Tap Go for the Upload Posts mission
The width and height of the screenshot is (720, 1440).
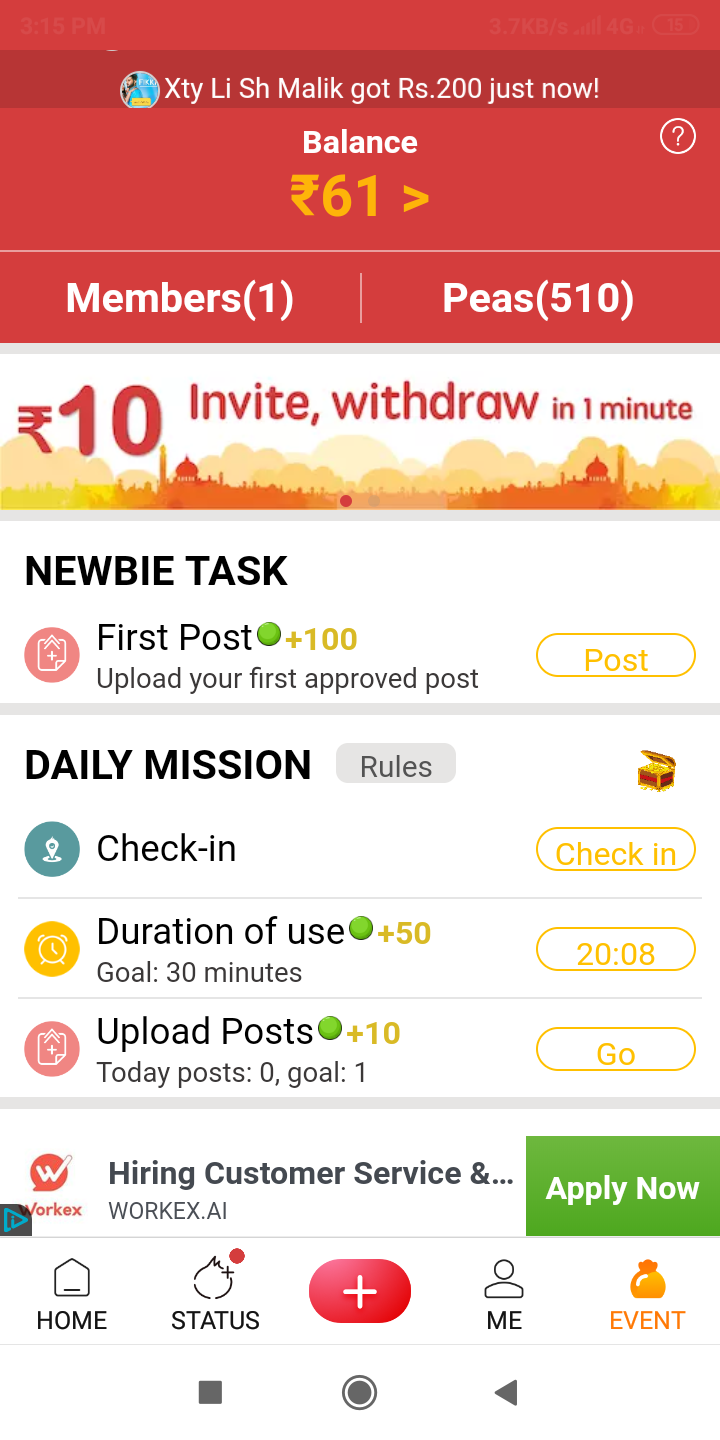[615, 1051]
